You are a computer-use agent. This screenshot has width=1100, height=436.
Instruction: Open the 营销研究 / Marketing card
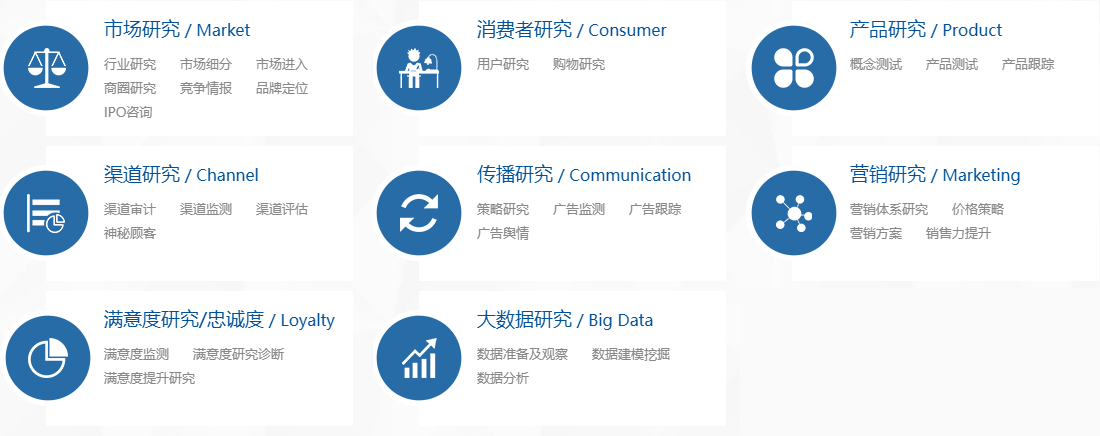click(x=935, y=175)
